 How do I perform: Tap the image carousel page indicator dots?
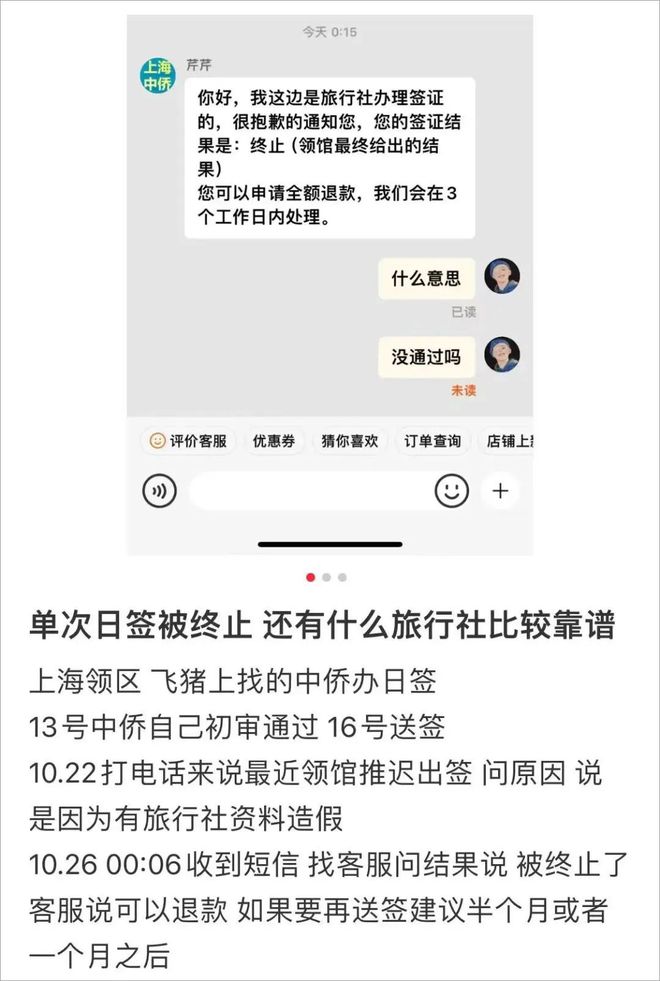point(326,577)
